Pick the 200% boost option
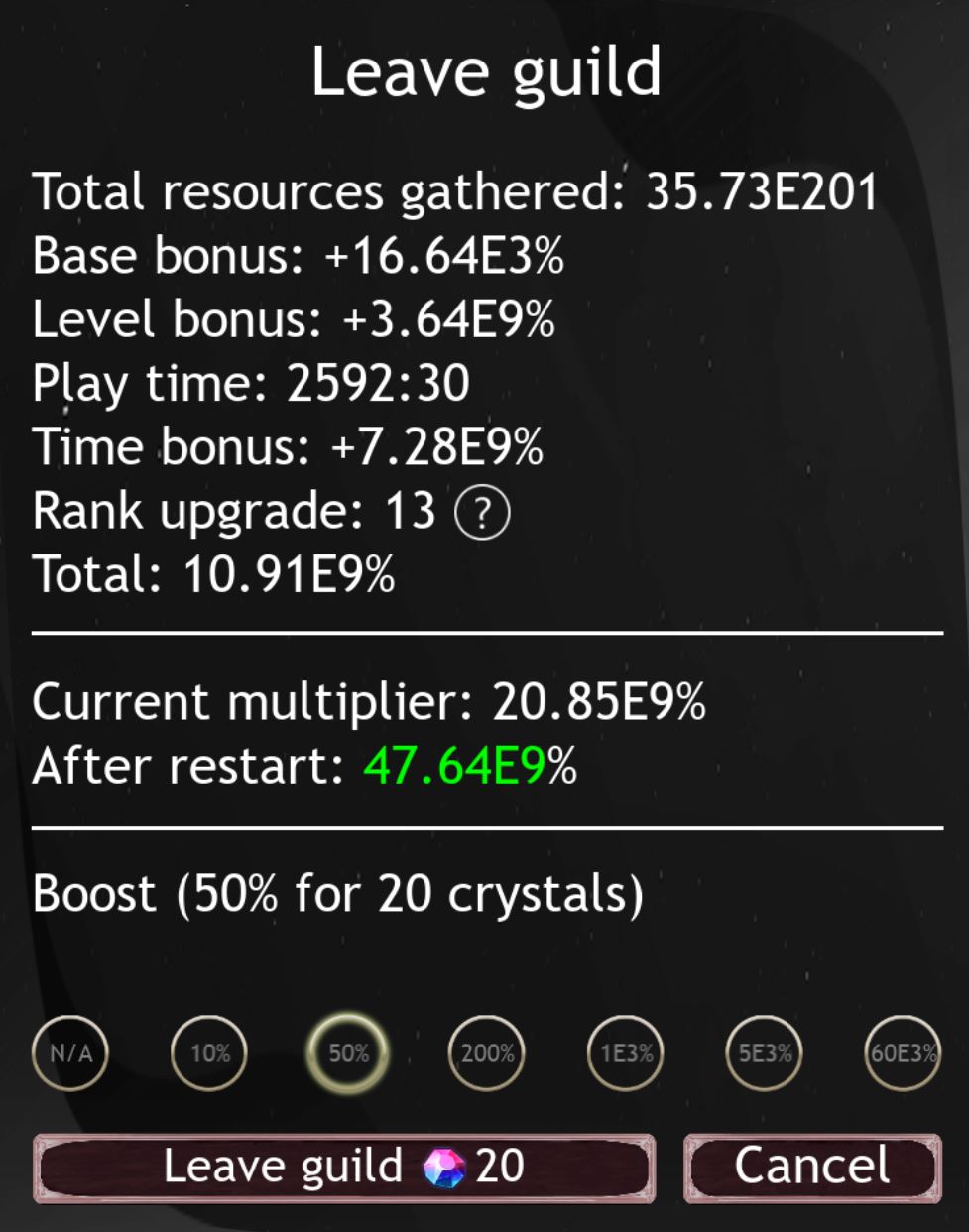969x1232 pixels. tap(487, 1052)
